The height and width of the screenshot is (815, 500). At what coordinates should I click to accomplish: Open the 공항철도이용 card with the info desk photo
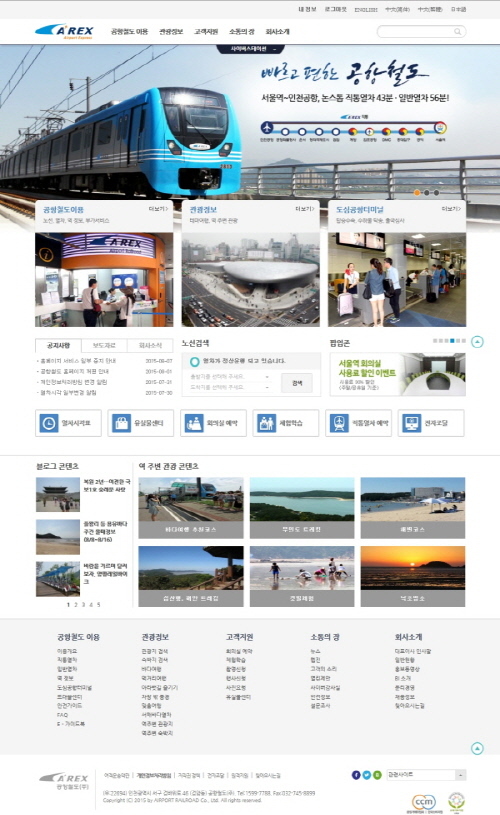(x=104, y=264)
